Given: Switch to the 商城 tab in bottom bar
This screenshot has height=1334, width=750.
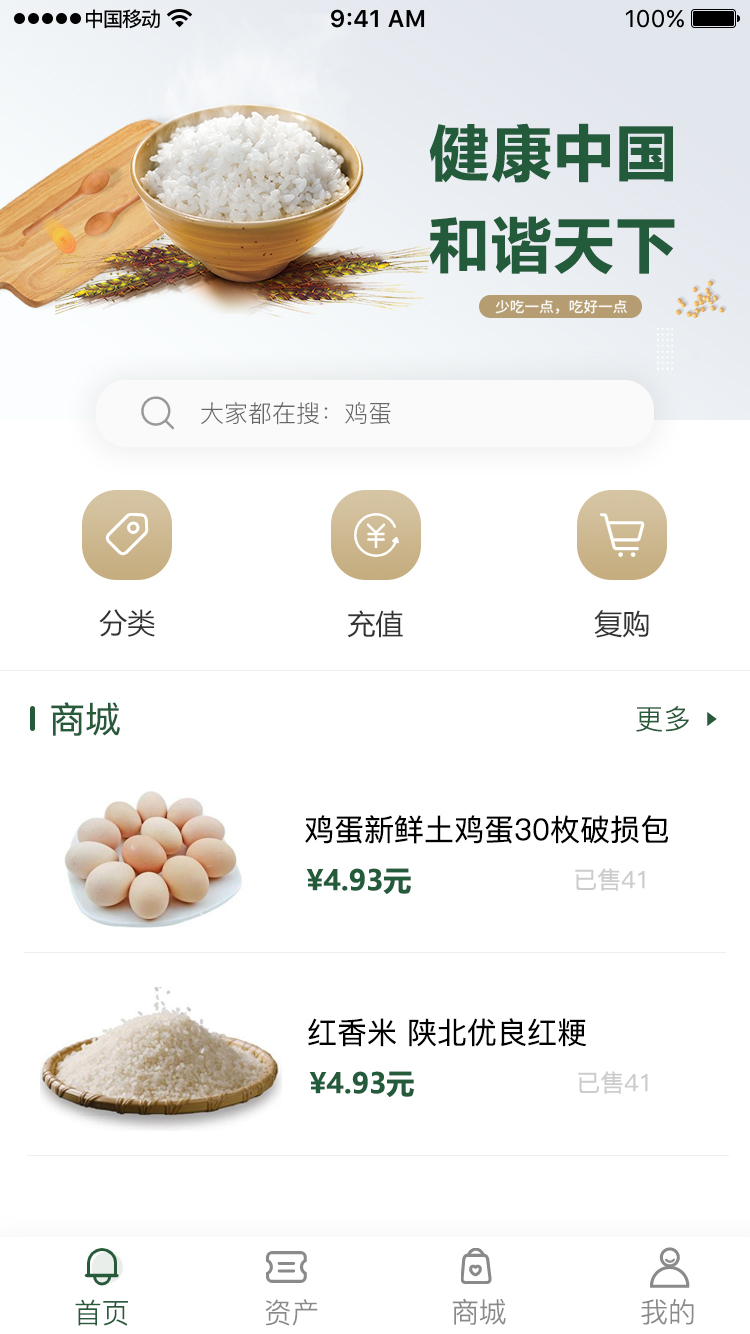Looking at the screenshot, I should tap(478, 1286).
